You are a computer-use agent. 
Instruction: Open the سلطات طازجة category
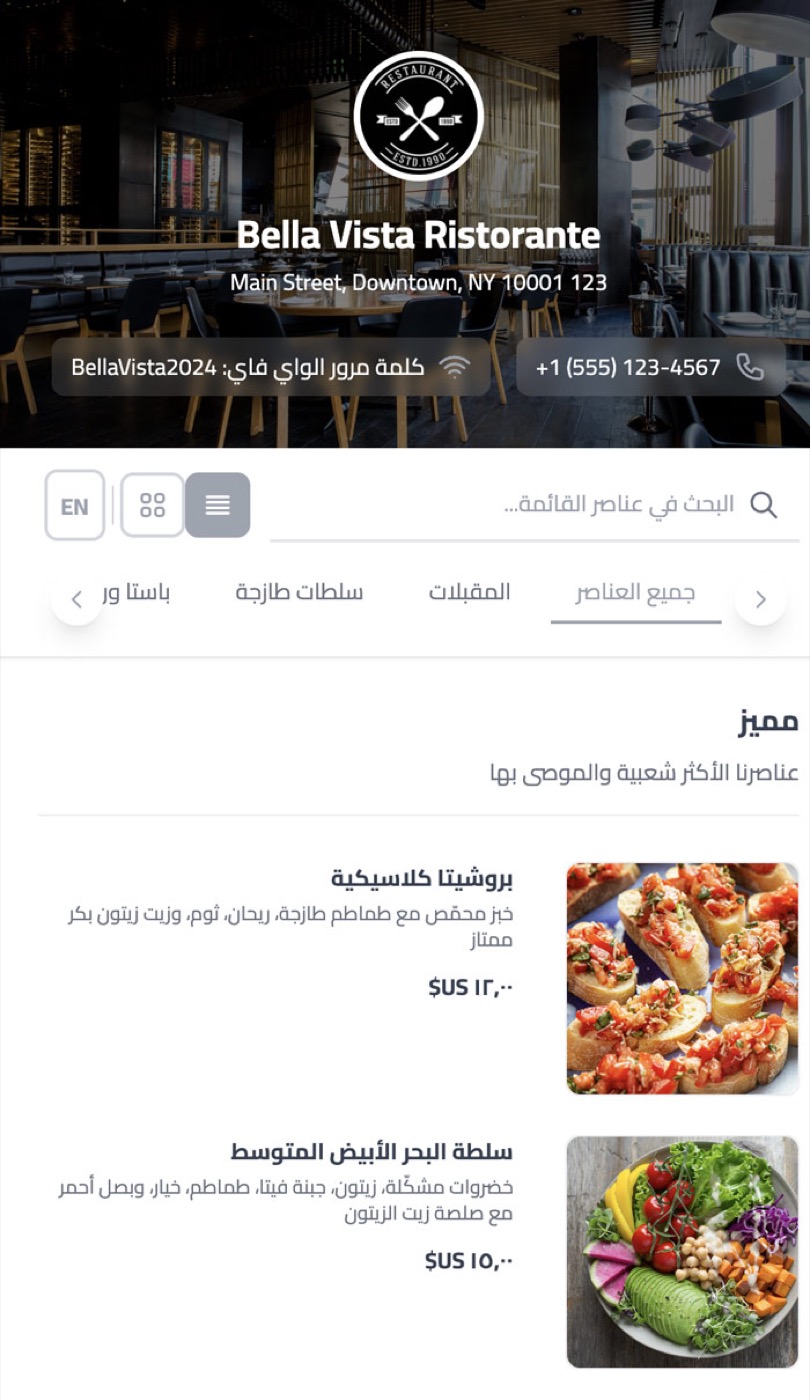point(299,593)
